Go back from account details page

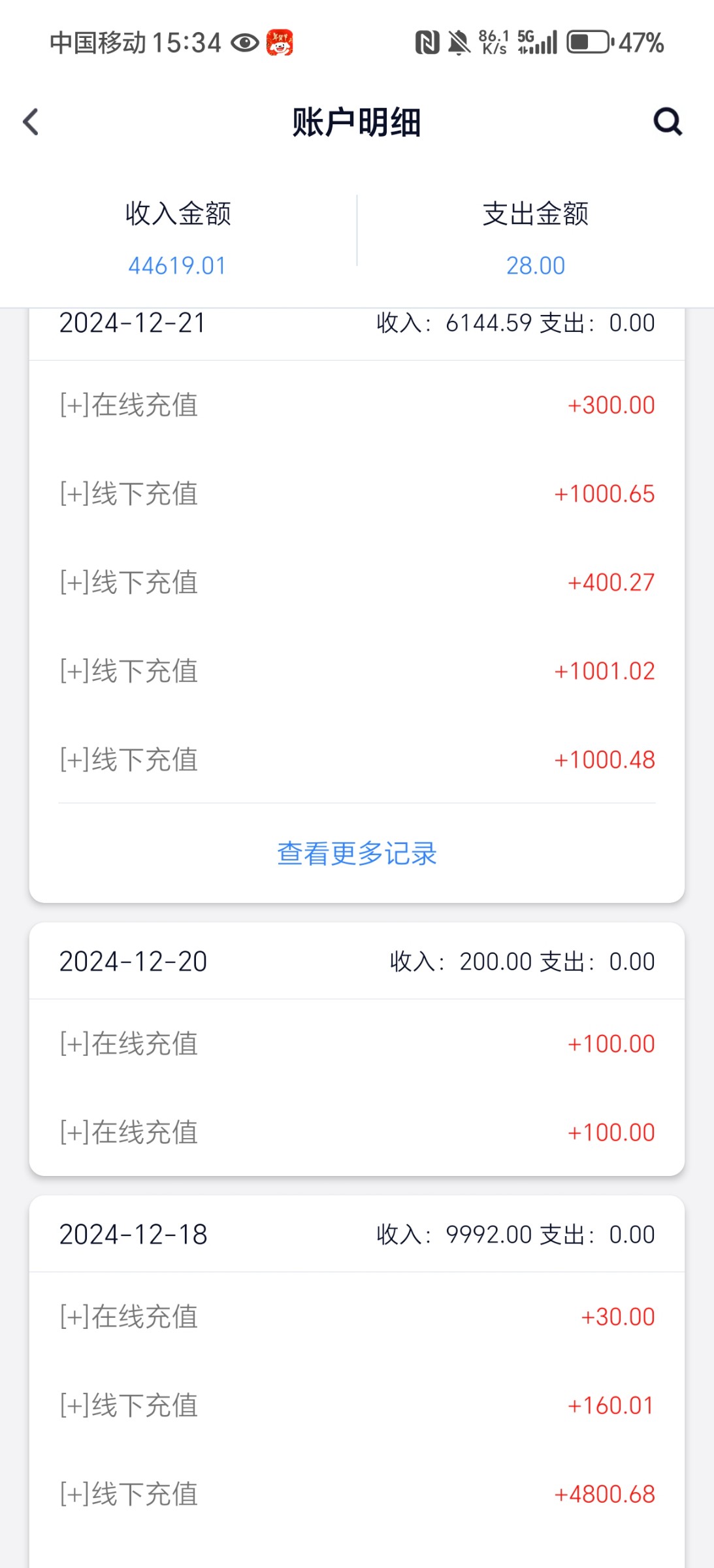pyautogui.click(x=31, y=122)
